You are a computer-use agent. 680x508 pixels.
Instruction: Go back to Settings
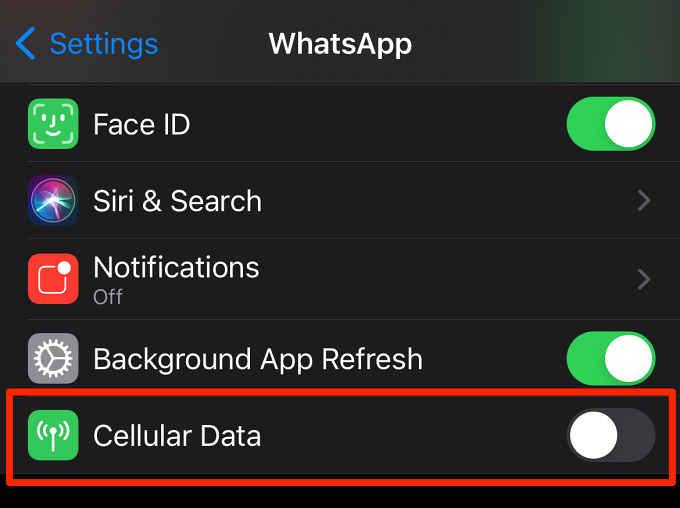point(87,44)
